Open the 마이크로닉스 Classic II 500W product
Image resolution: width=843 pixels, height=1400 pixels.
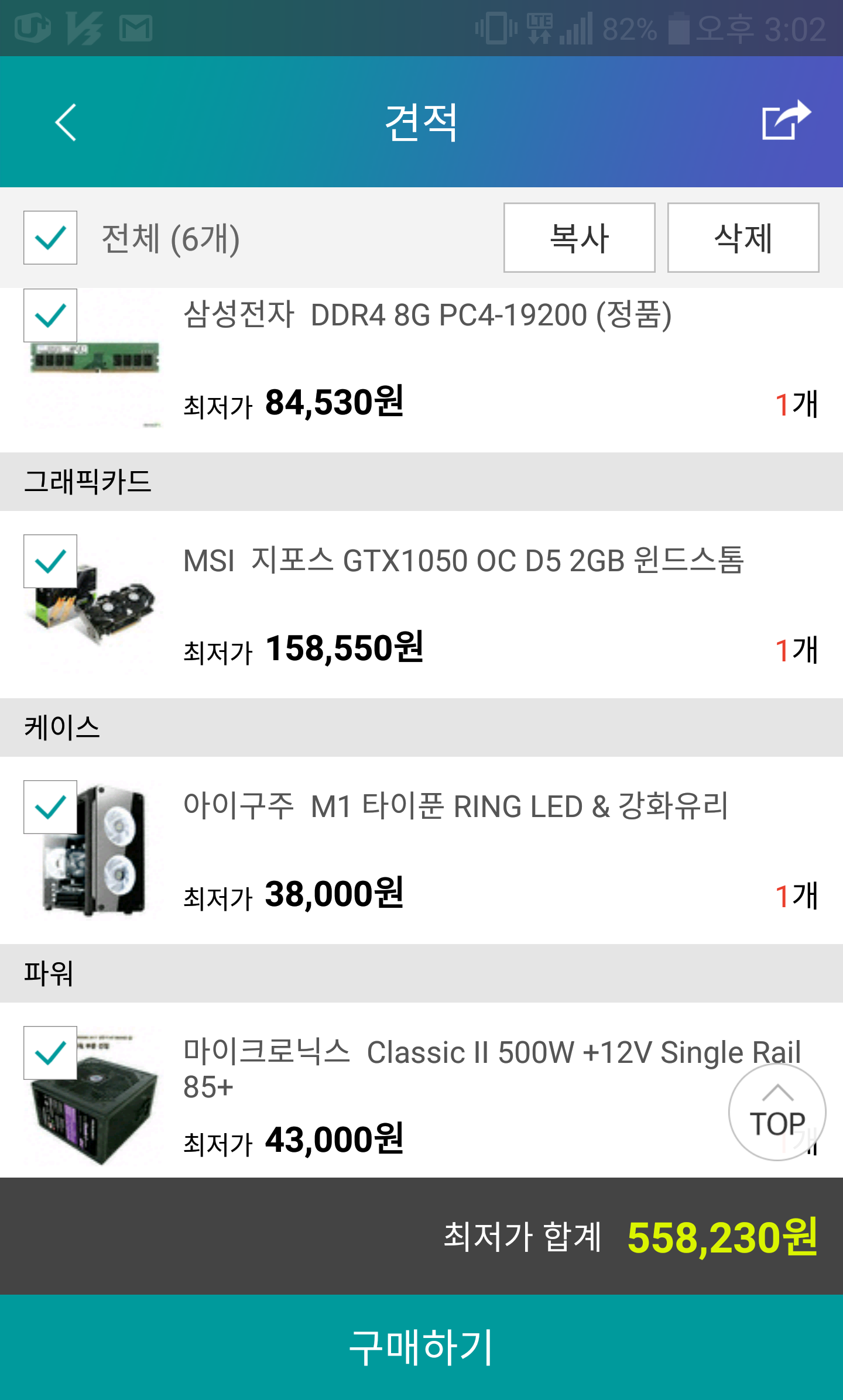coord(492,1069)
